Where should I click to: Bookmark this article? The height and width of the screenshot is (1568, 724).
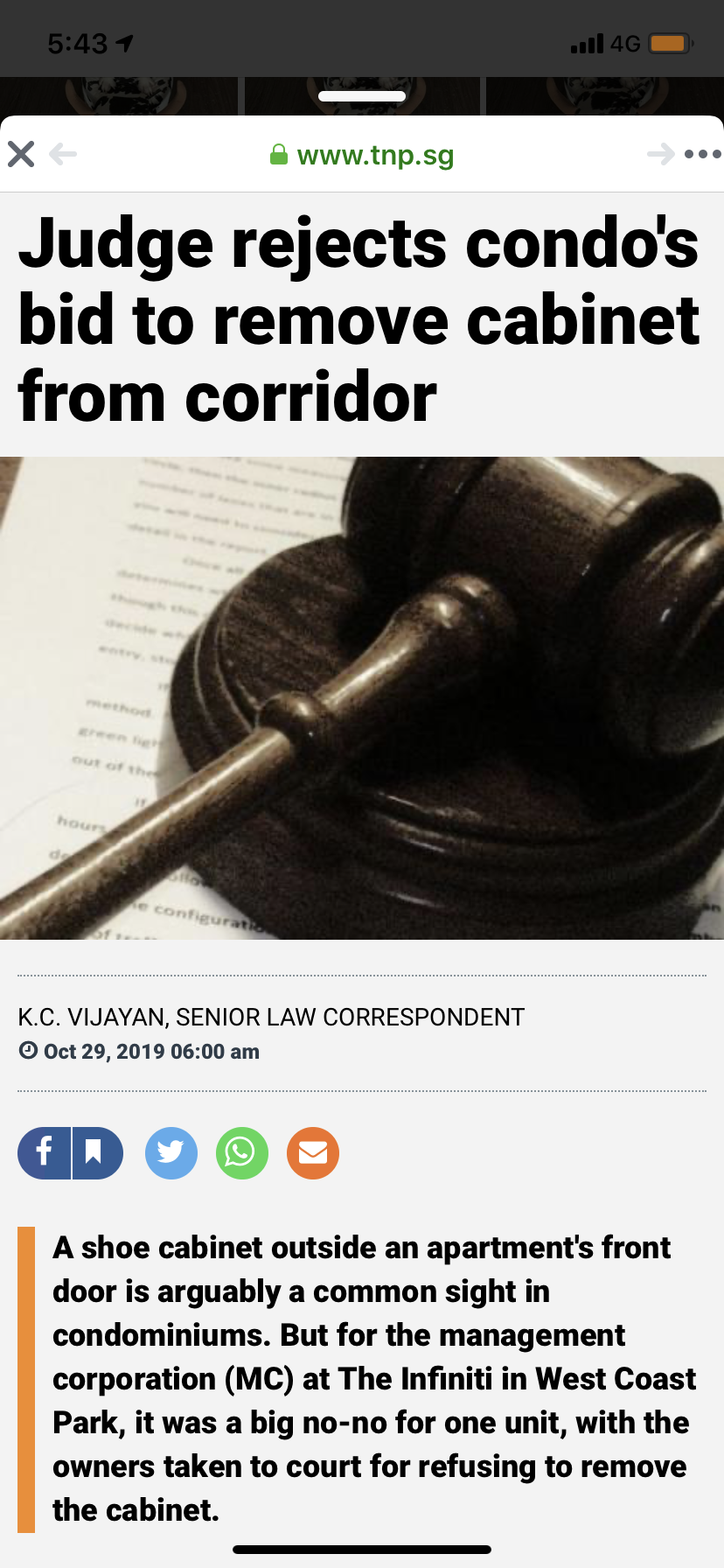94,1152
